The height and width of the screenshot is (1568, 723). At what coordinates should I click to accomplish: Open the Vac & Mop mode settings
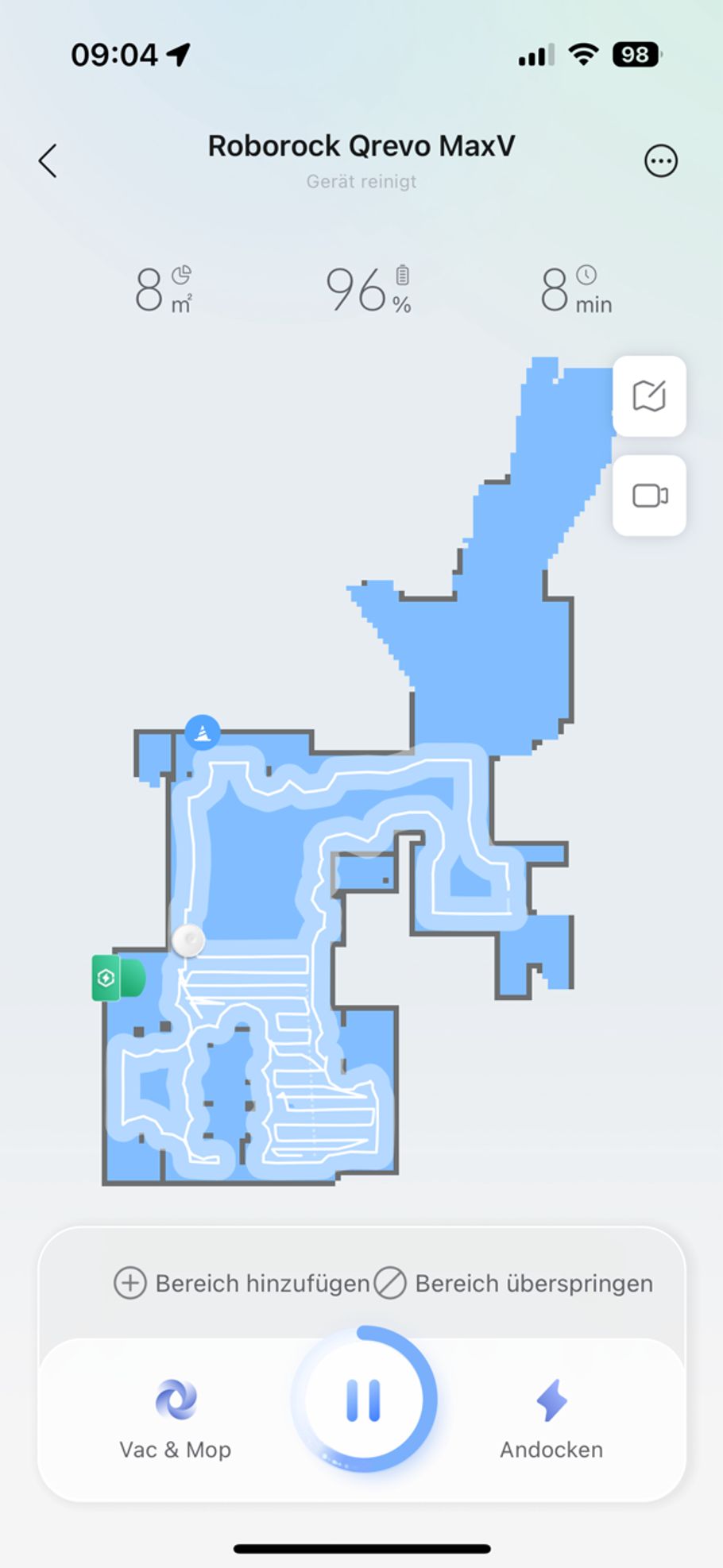pyautogui.click(x=176, y=1419)
